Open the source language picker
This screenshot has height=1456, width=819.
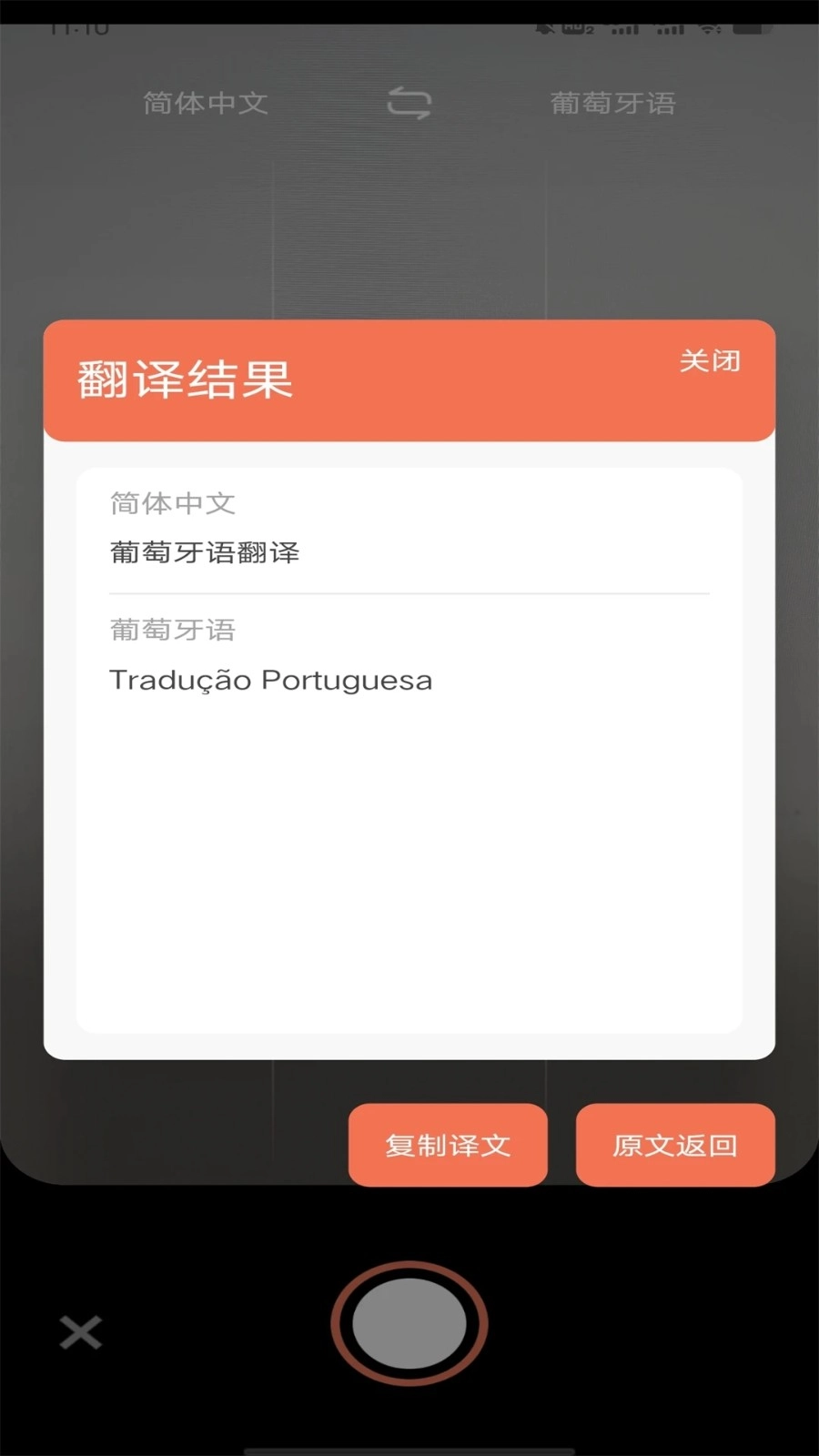tap(206, 103)
